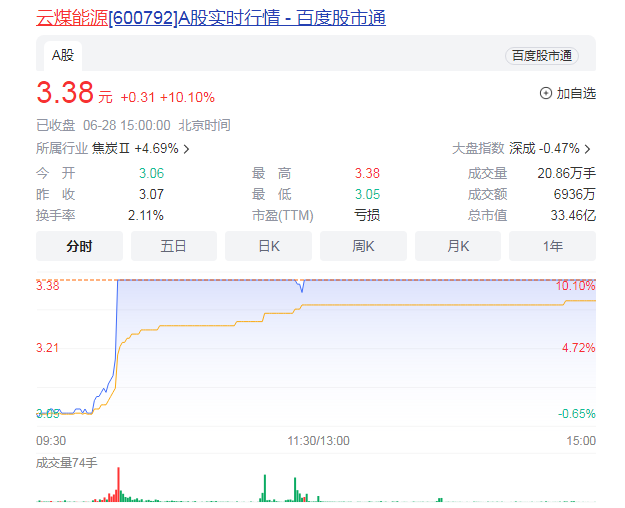Show the 周K chart
This screenshot has width=625, height=508.
[x=363, y=246]
